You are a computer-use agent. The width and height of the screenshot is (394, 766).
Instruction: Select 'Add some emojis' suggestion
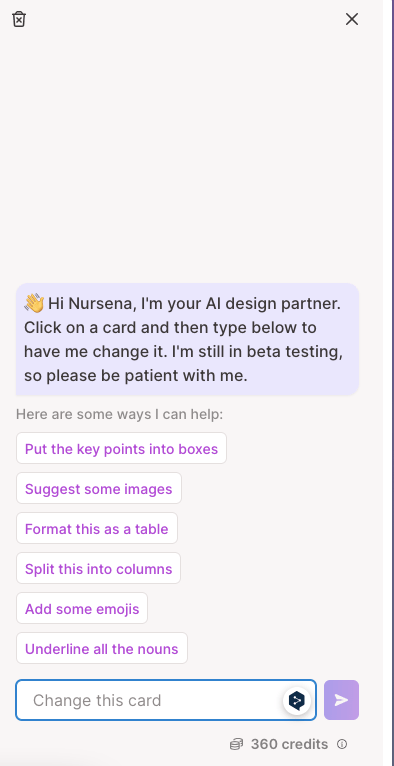(82, 608)
